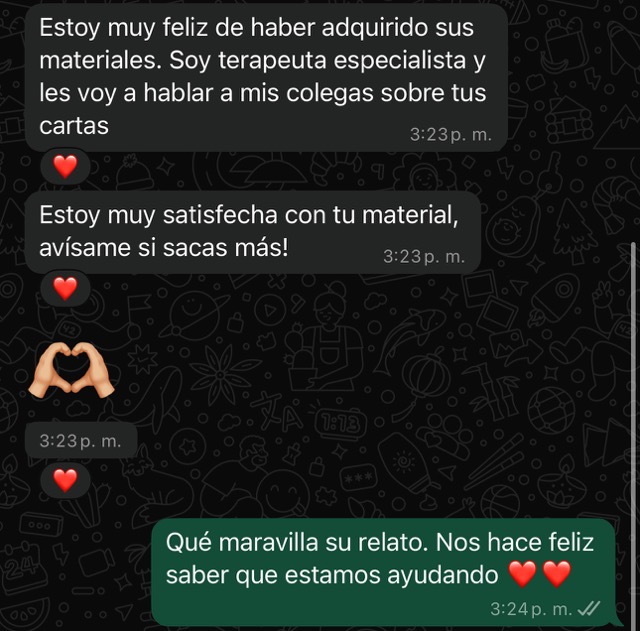View the heart reaction under 'Estoy muy satisfecha'
640x631 pixels.
tap(65, 289)
